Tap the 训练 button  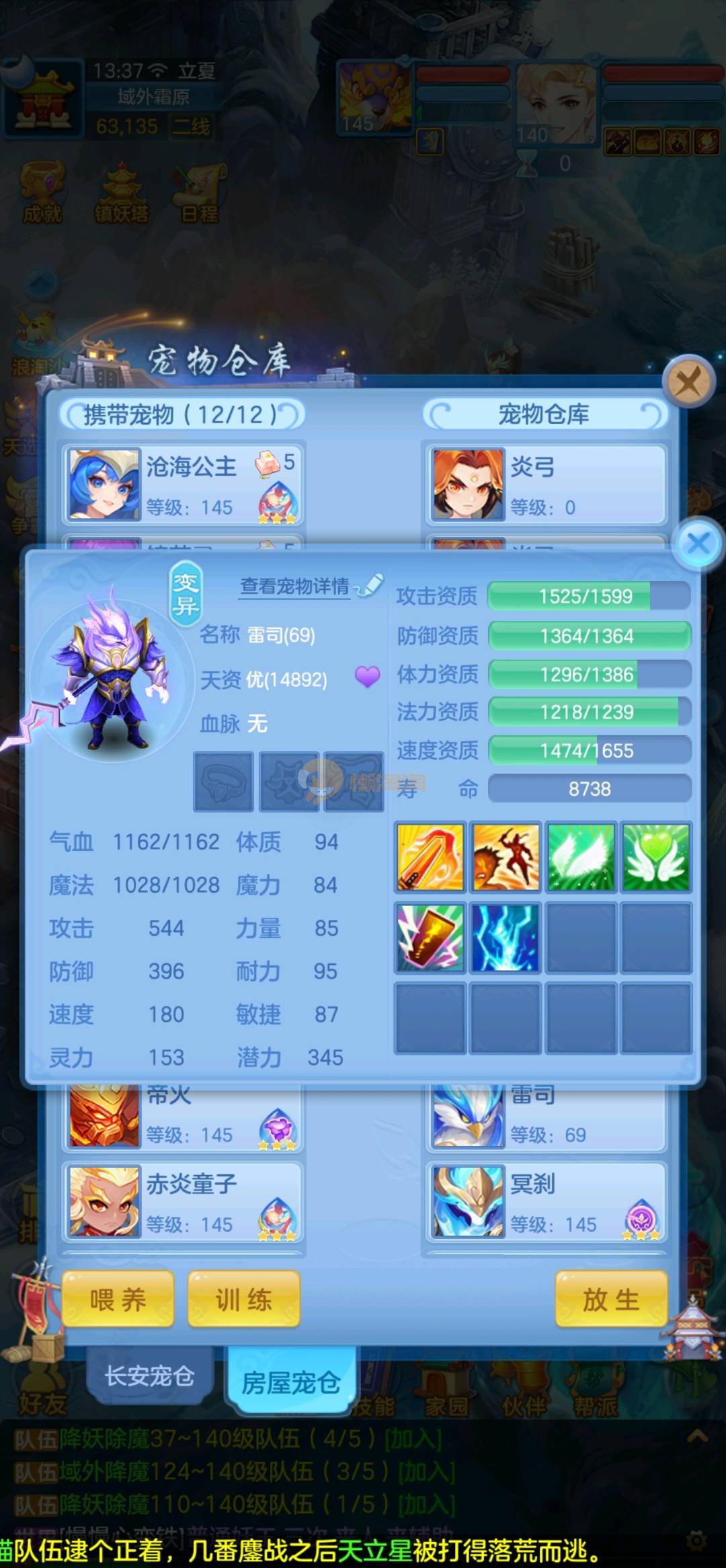point(243,1300)
